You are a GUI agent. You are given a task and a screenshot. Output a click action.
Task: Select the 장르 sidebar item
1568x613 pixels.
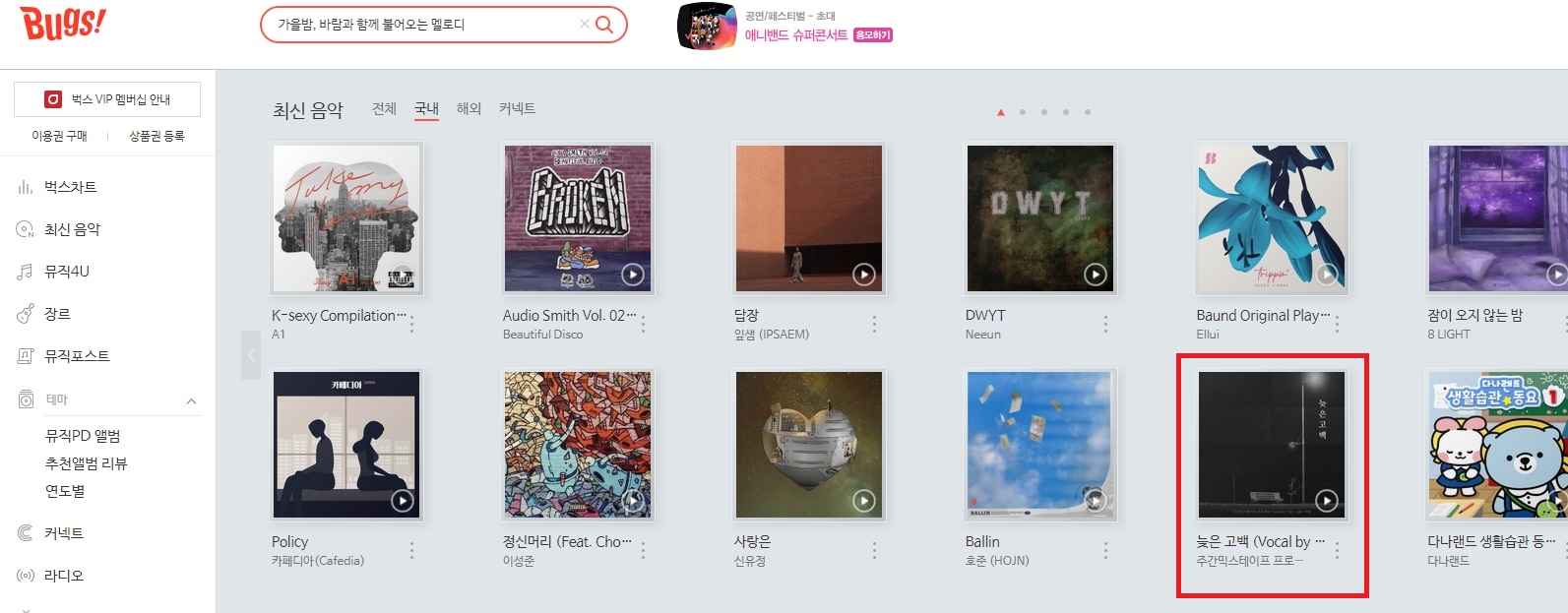coord(57,314)
